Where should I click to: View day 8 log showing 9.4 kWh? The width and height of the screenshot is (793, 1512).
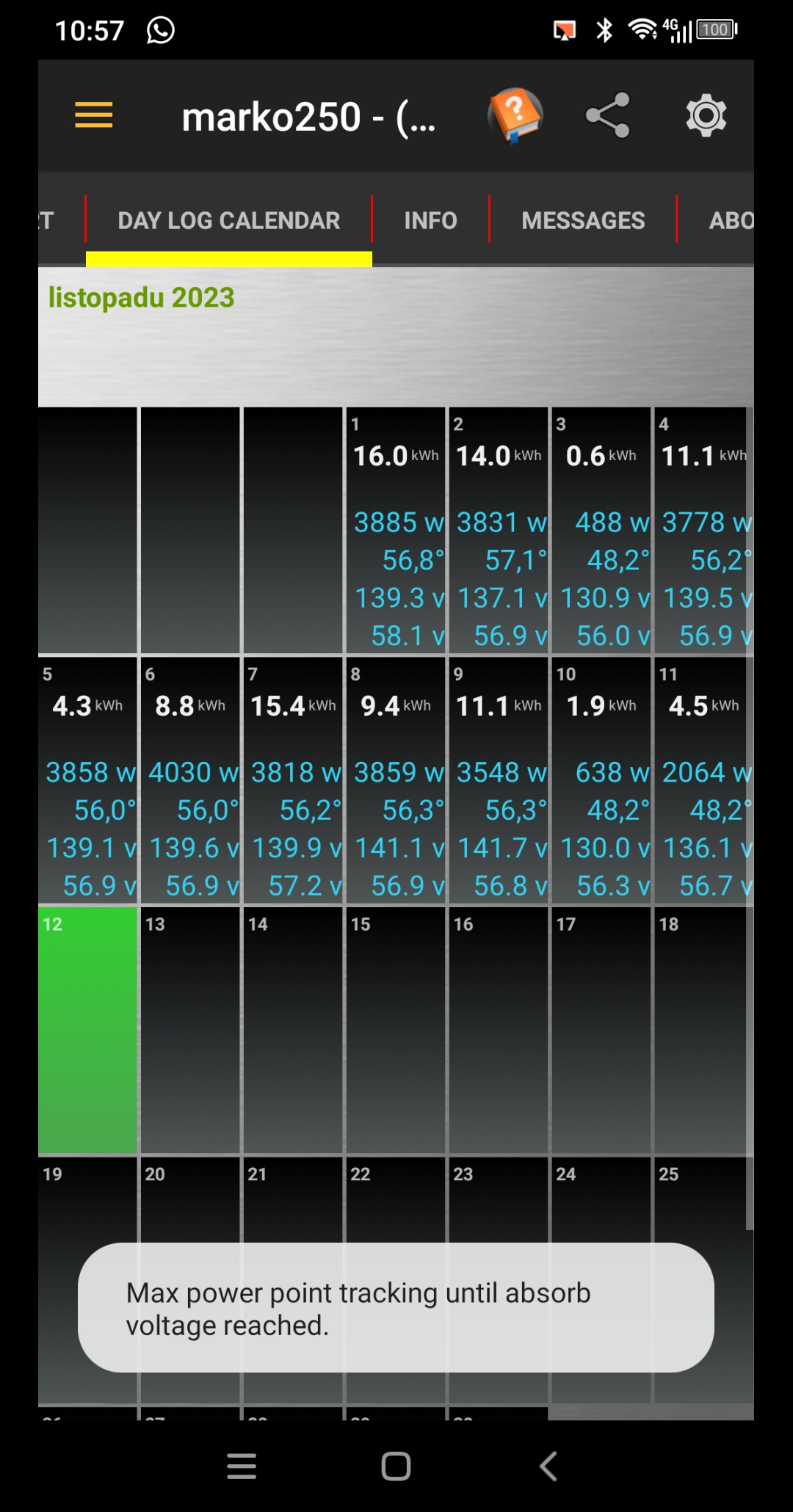pos(396,779)
